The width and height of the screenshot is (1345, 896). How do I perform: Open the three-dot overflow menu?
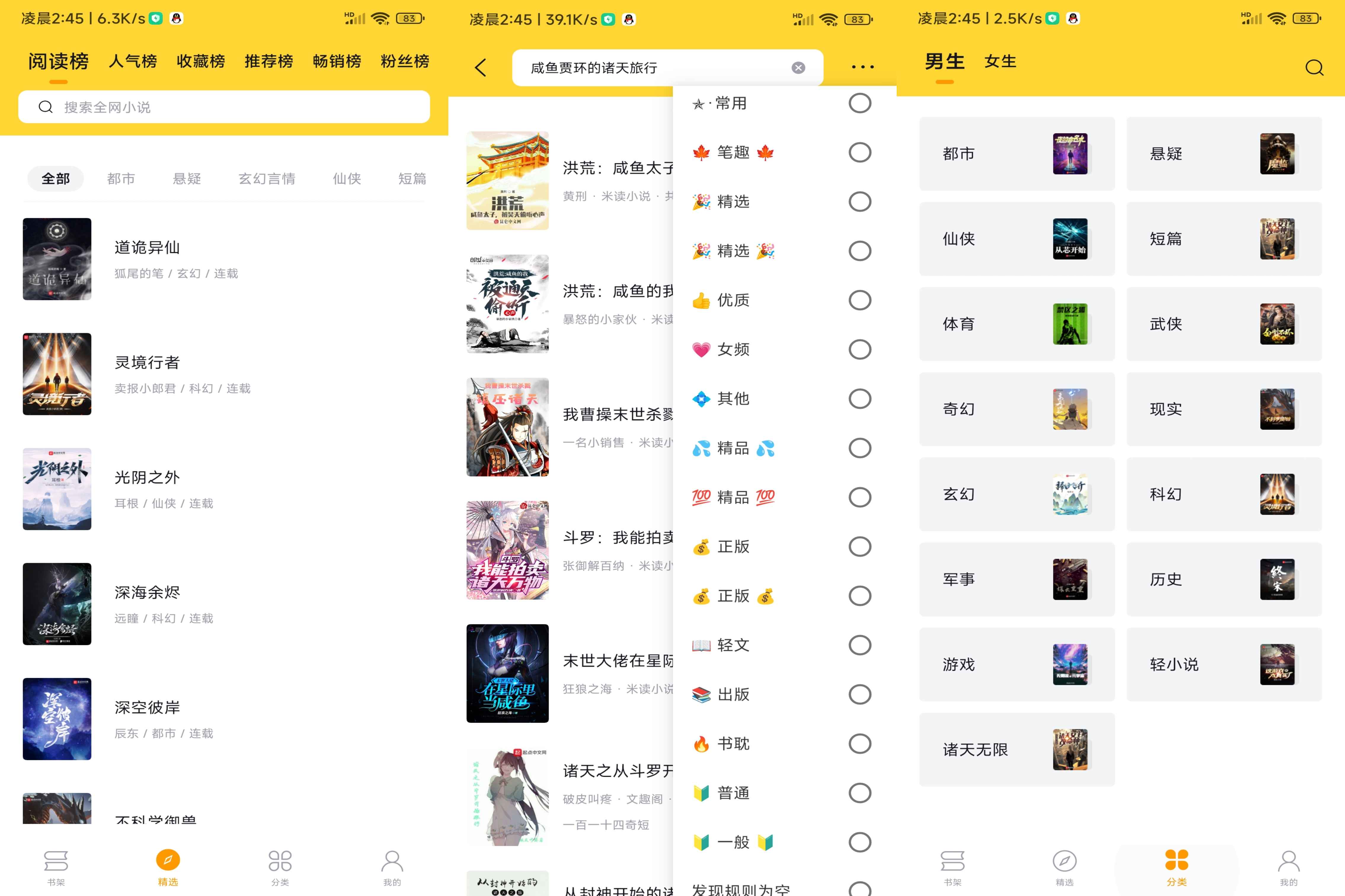tap(862, 68)
